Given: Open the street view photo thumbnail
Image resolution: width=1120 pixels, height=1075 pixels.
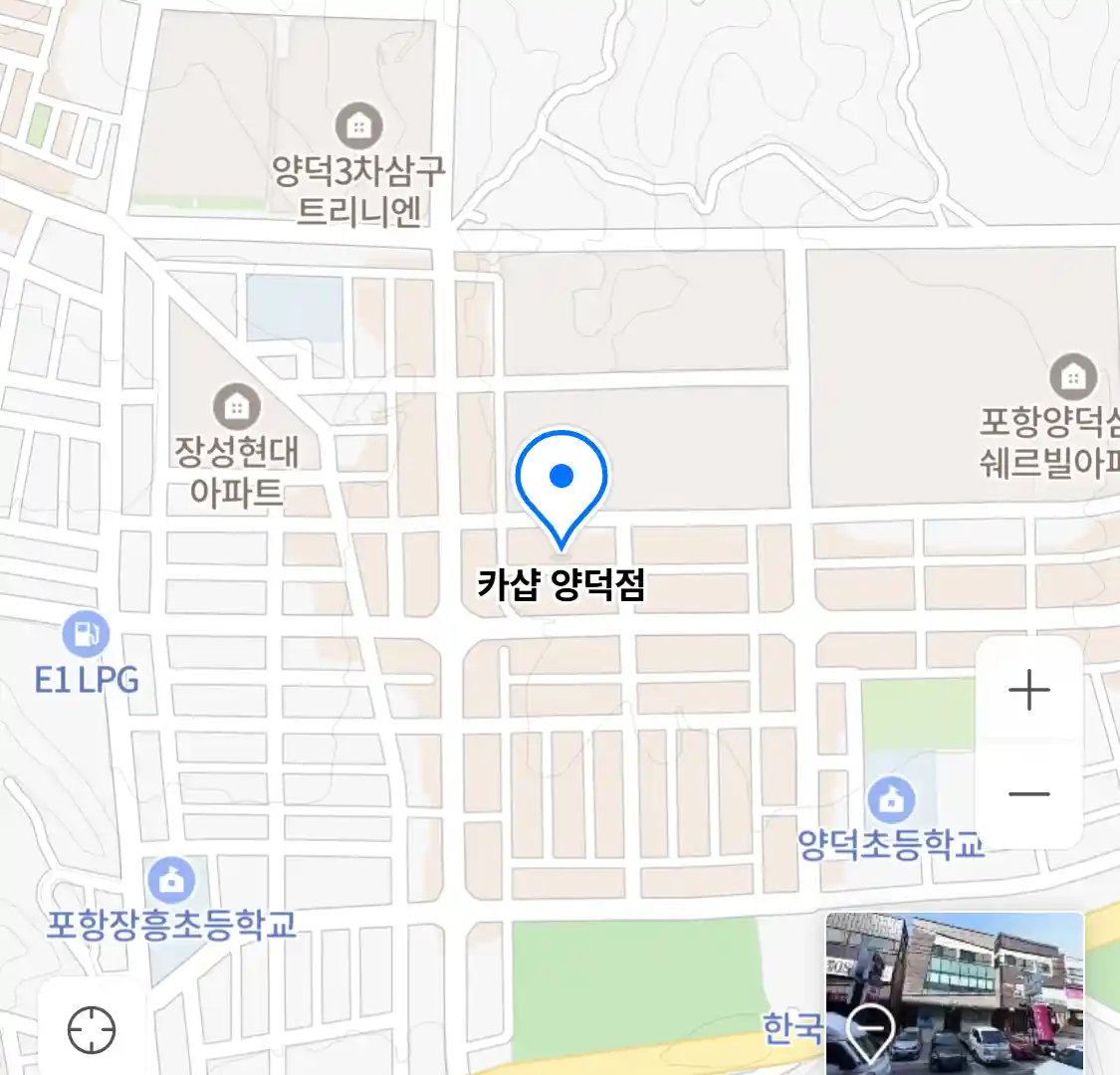Looking at the screenshot, I should click(954, 992).
